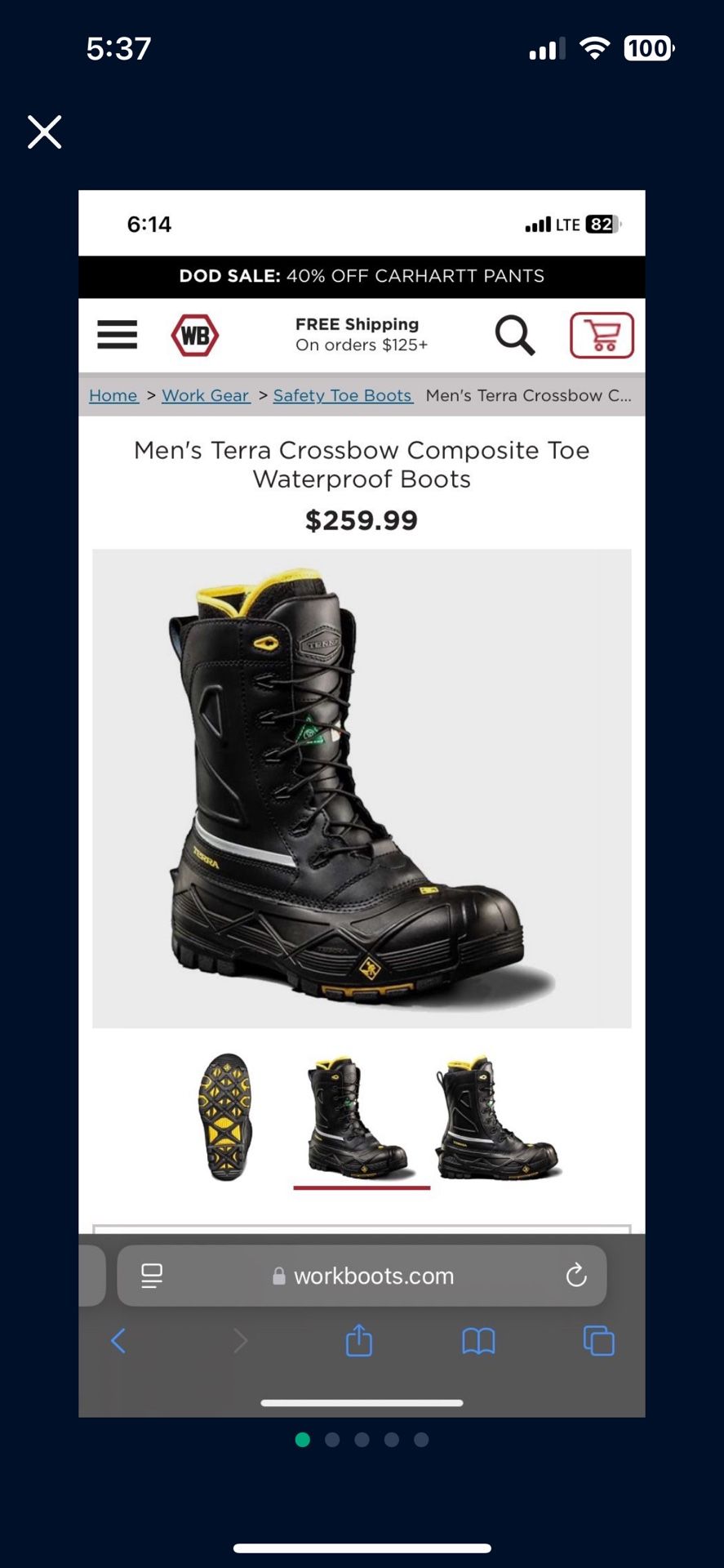Screen dimensions: 724x1568
Task: Open the Safety Toe Boots link
Action: [x=342, y=395]
